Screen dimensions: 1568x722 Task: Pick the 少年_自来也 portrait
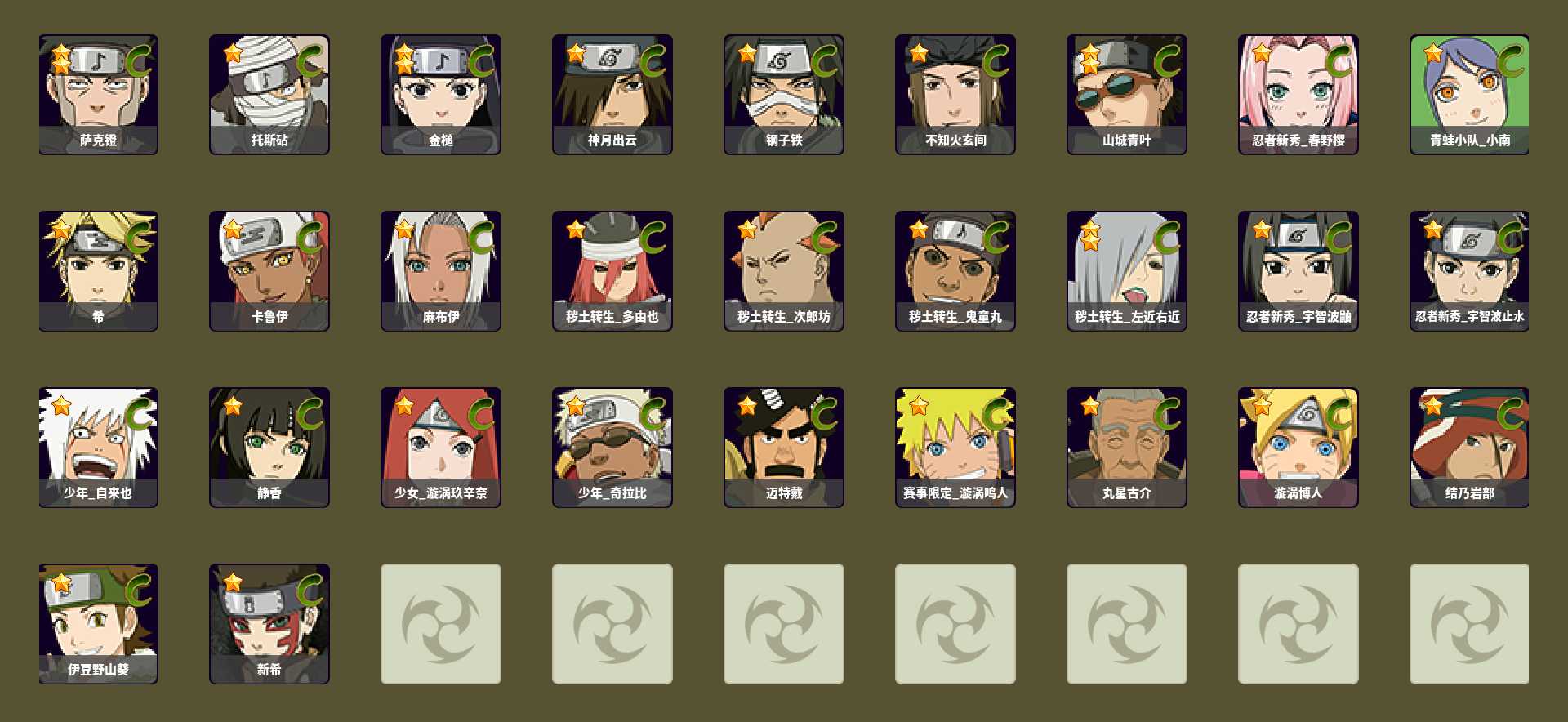(98, 447)
